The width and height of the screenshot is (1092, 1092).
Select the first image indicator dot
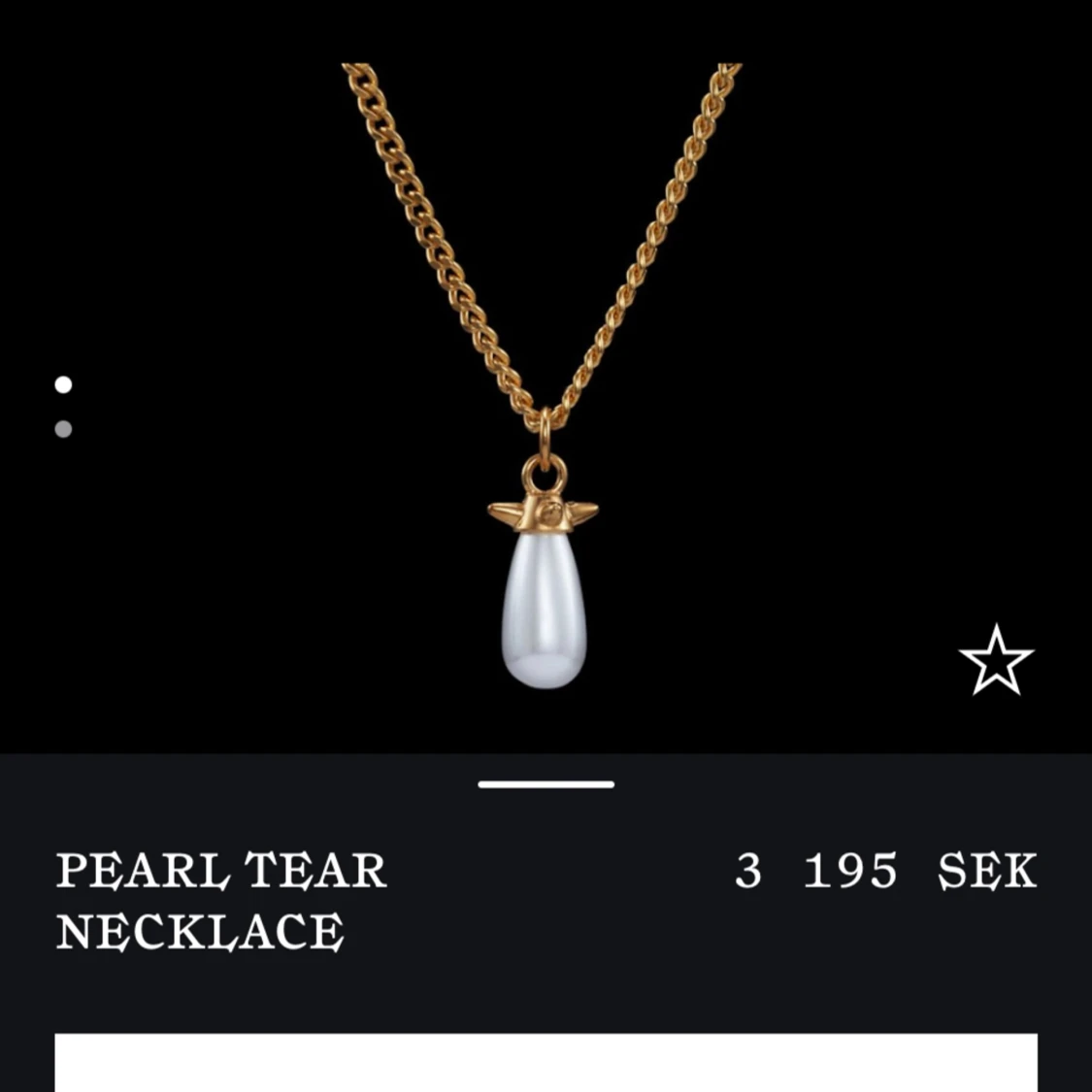(64, 385)
